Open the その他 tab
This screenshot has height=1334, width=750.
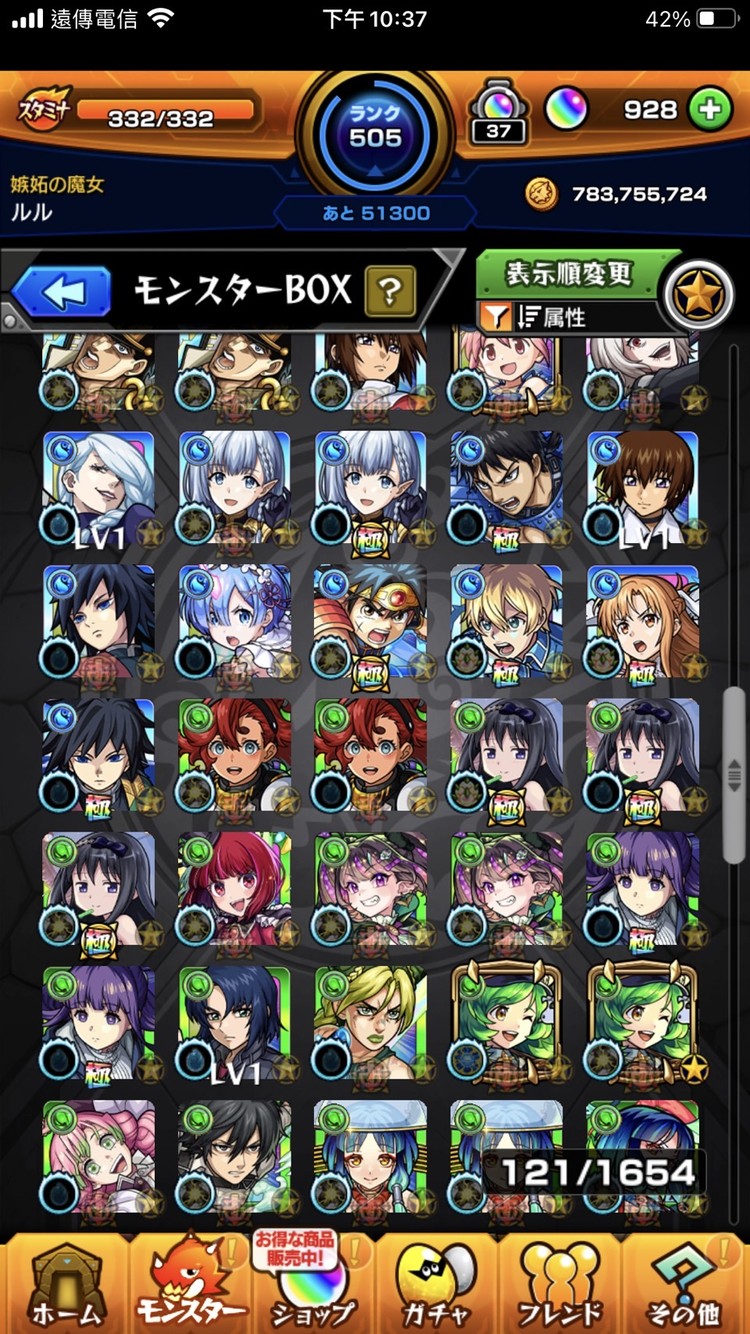(686, 1285)
